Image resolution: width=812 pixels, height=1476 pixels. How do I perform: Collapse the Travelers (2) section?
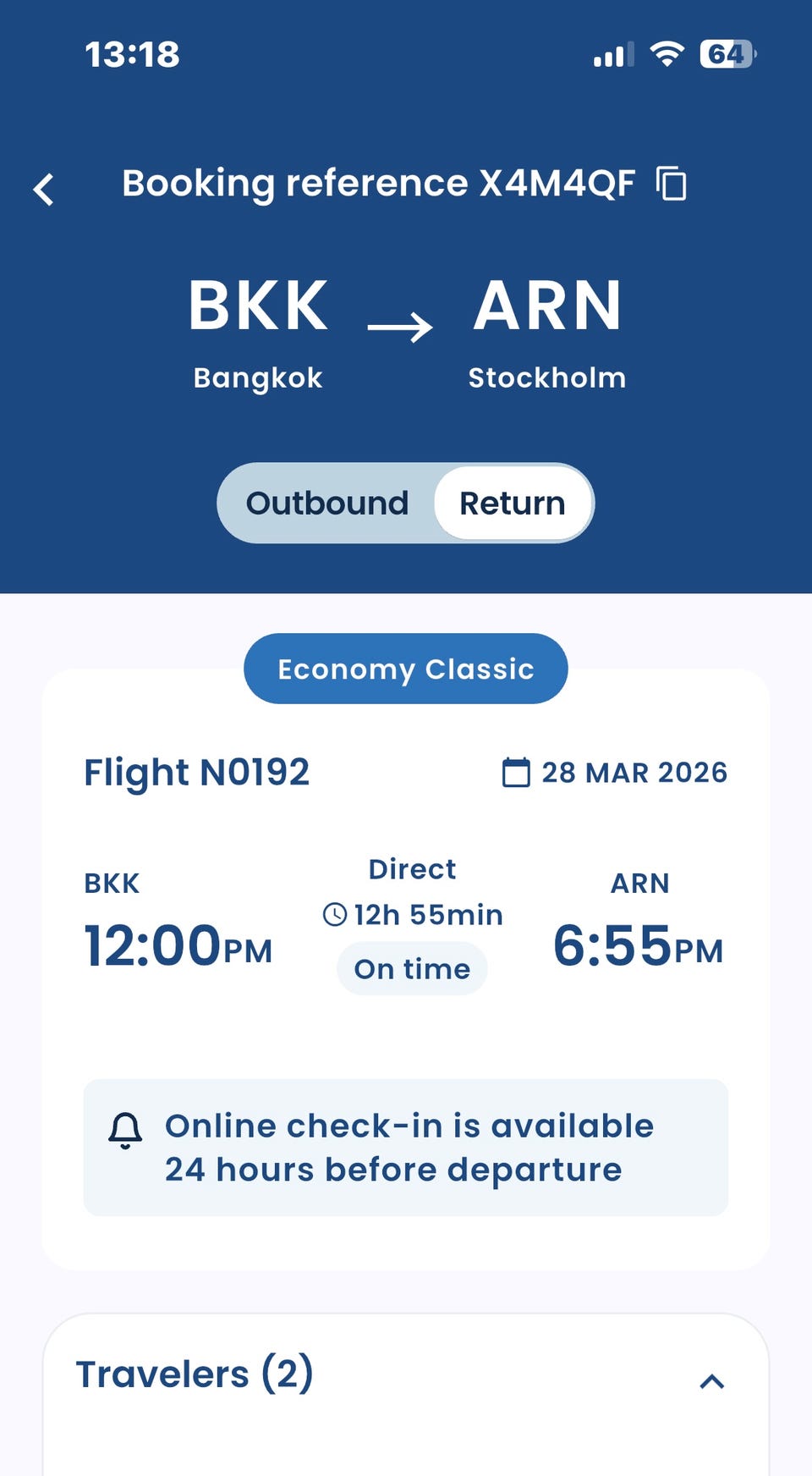tap(711, 1381)
